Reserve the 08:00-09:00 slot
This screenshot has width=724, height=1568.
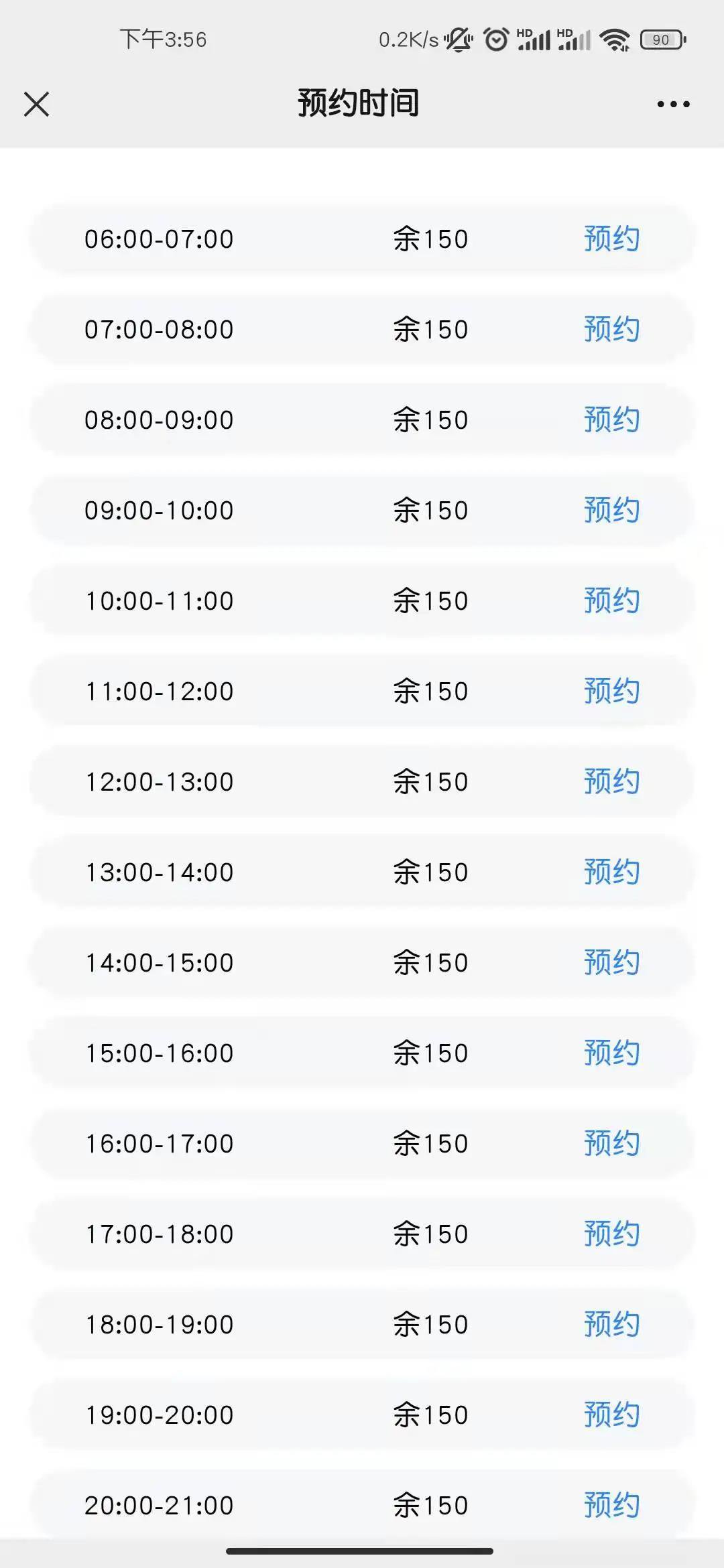coord(611,419)
